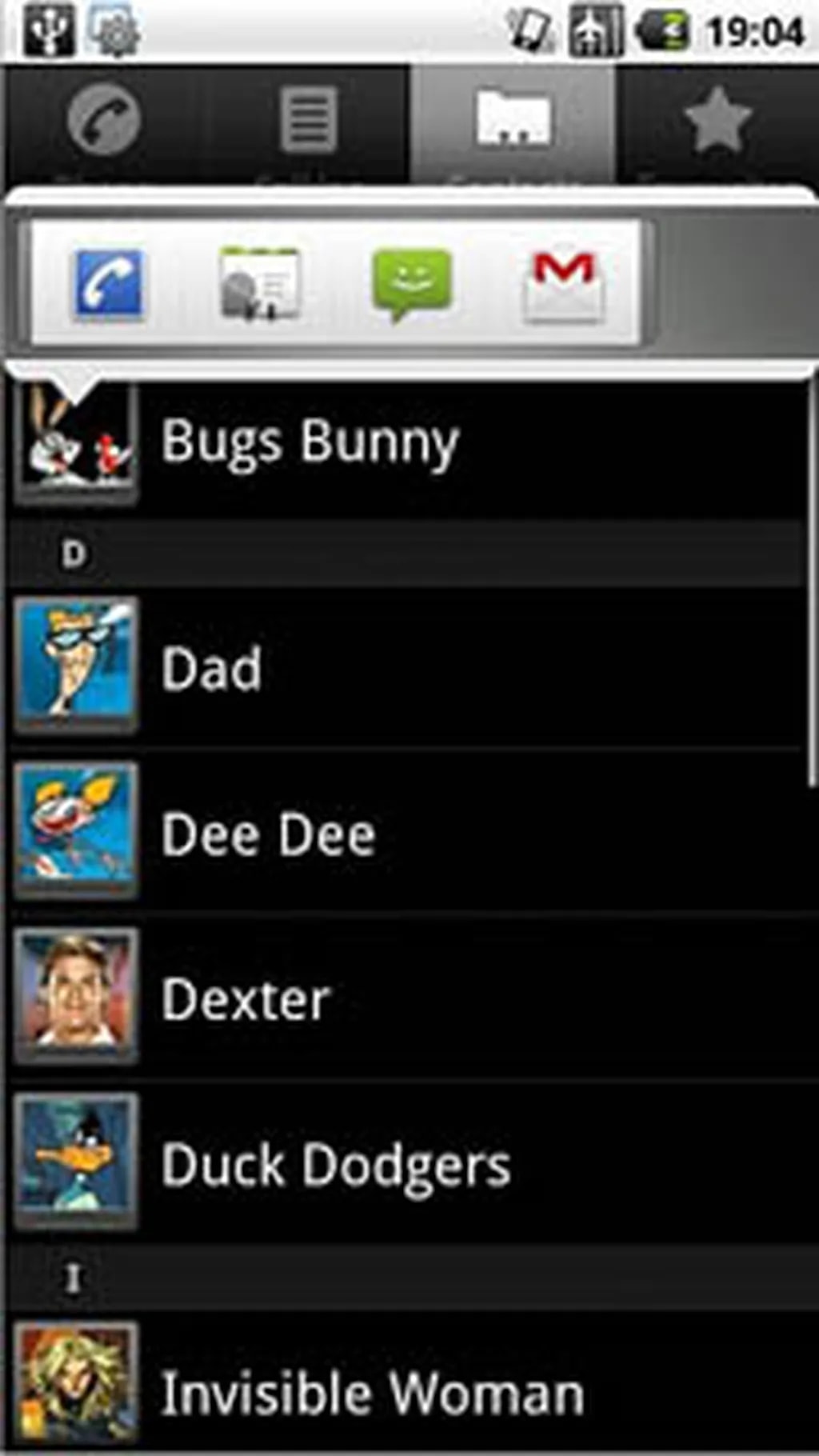
Task: Open Invisible Woman contact
Action: (x=373, y=1394)
